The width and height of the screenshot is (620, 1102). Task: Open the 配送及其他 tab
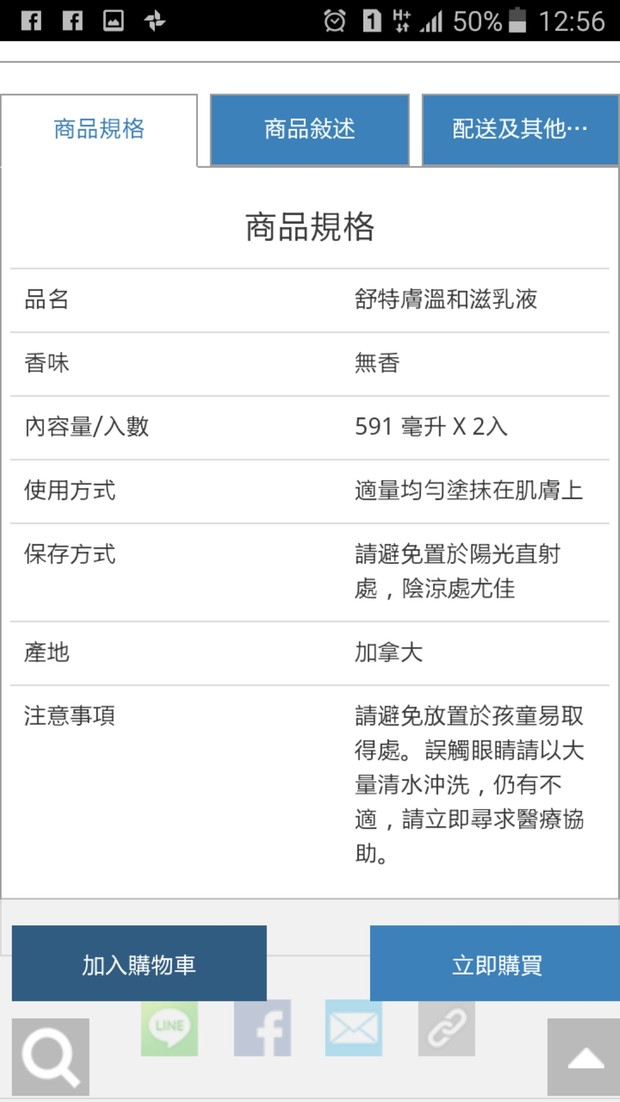pos(520,130)
